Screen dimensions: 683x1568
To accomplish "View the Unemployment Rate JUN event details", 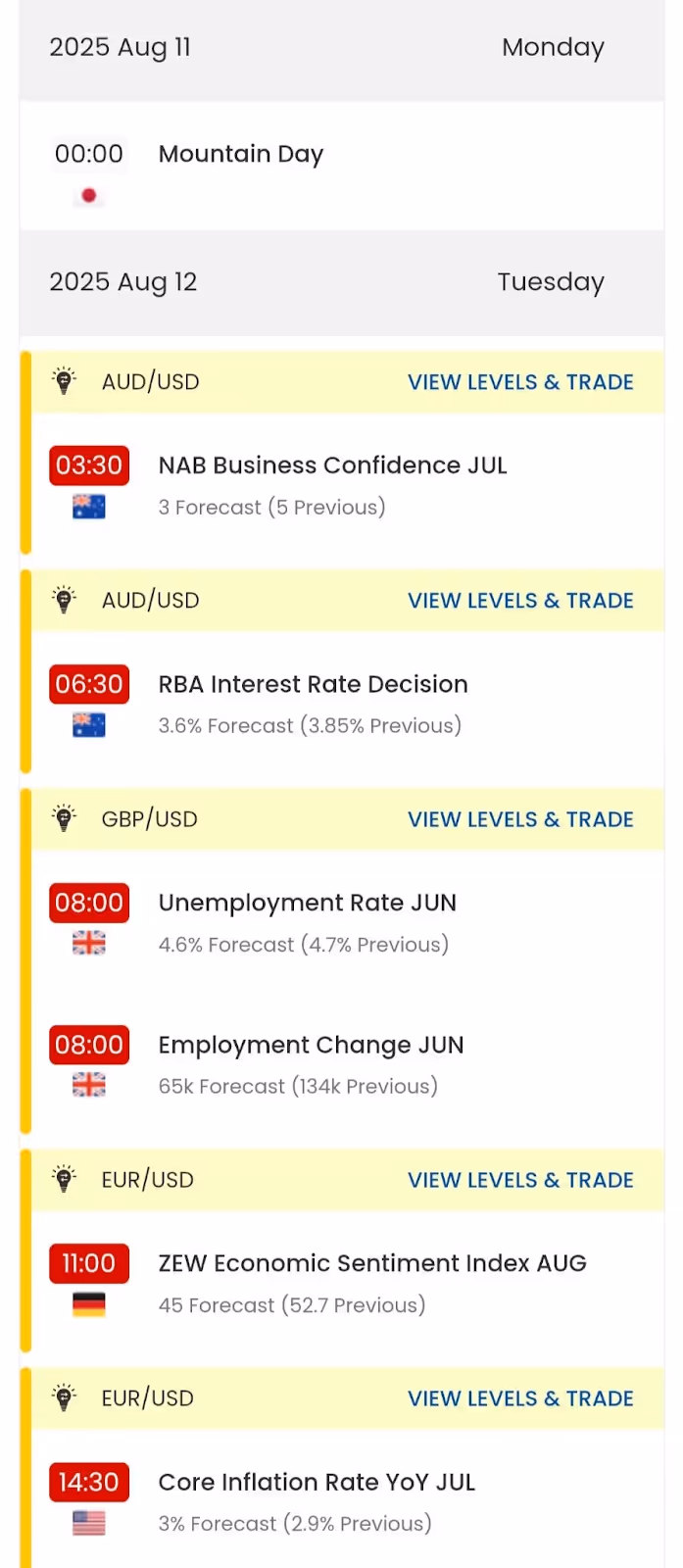I will click(307, 903).
